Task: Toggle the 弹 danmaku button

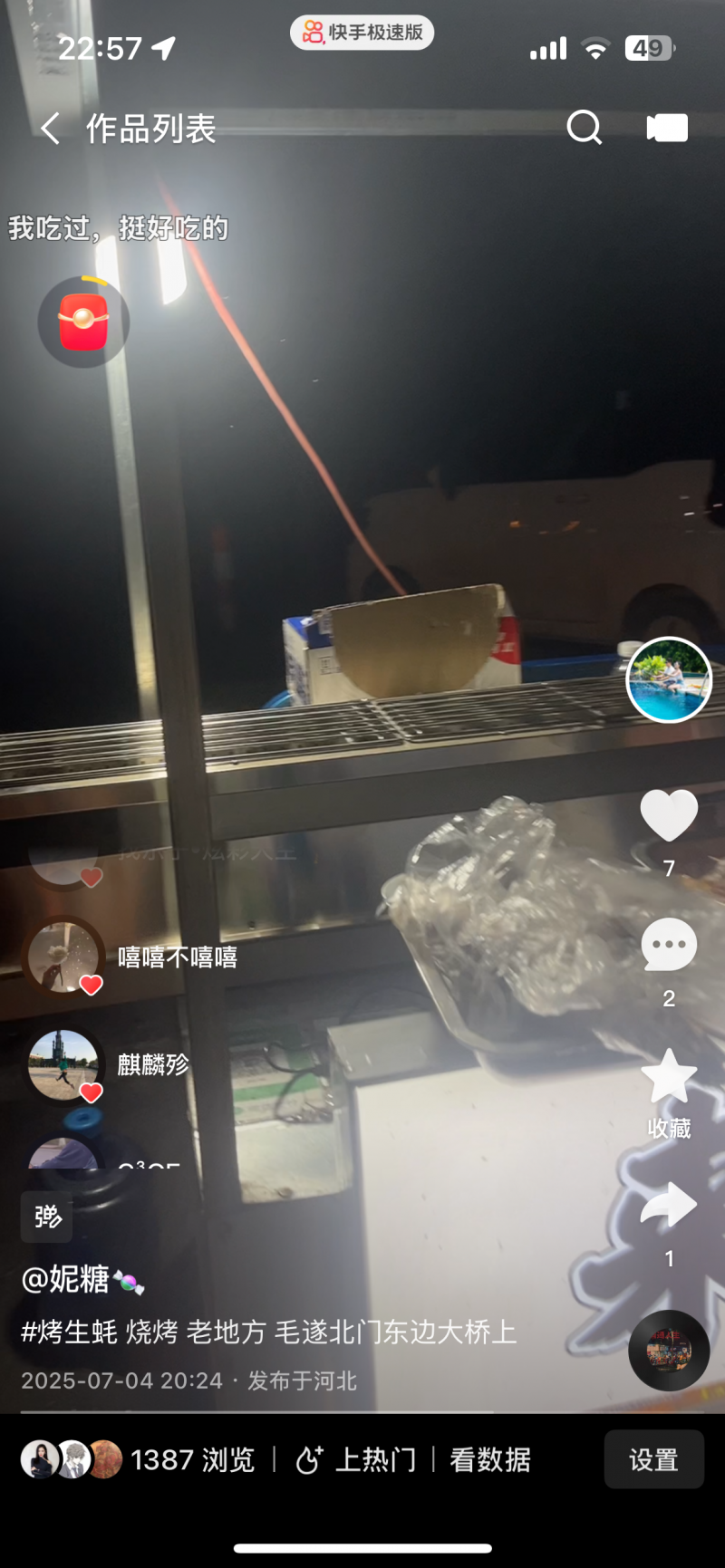Action: tap(47, 1217)
